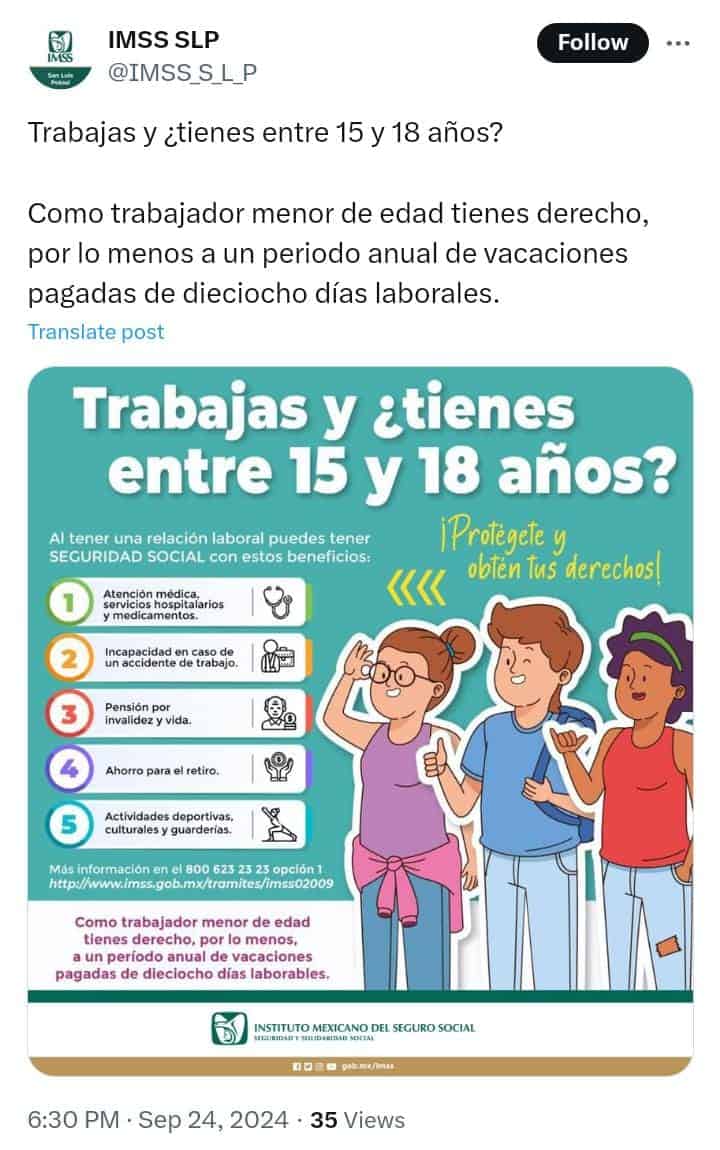
Task: Open the @IMSS_S_L_P handle
Action: pos(181,73)
